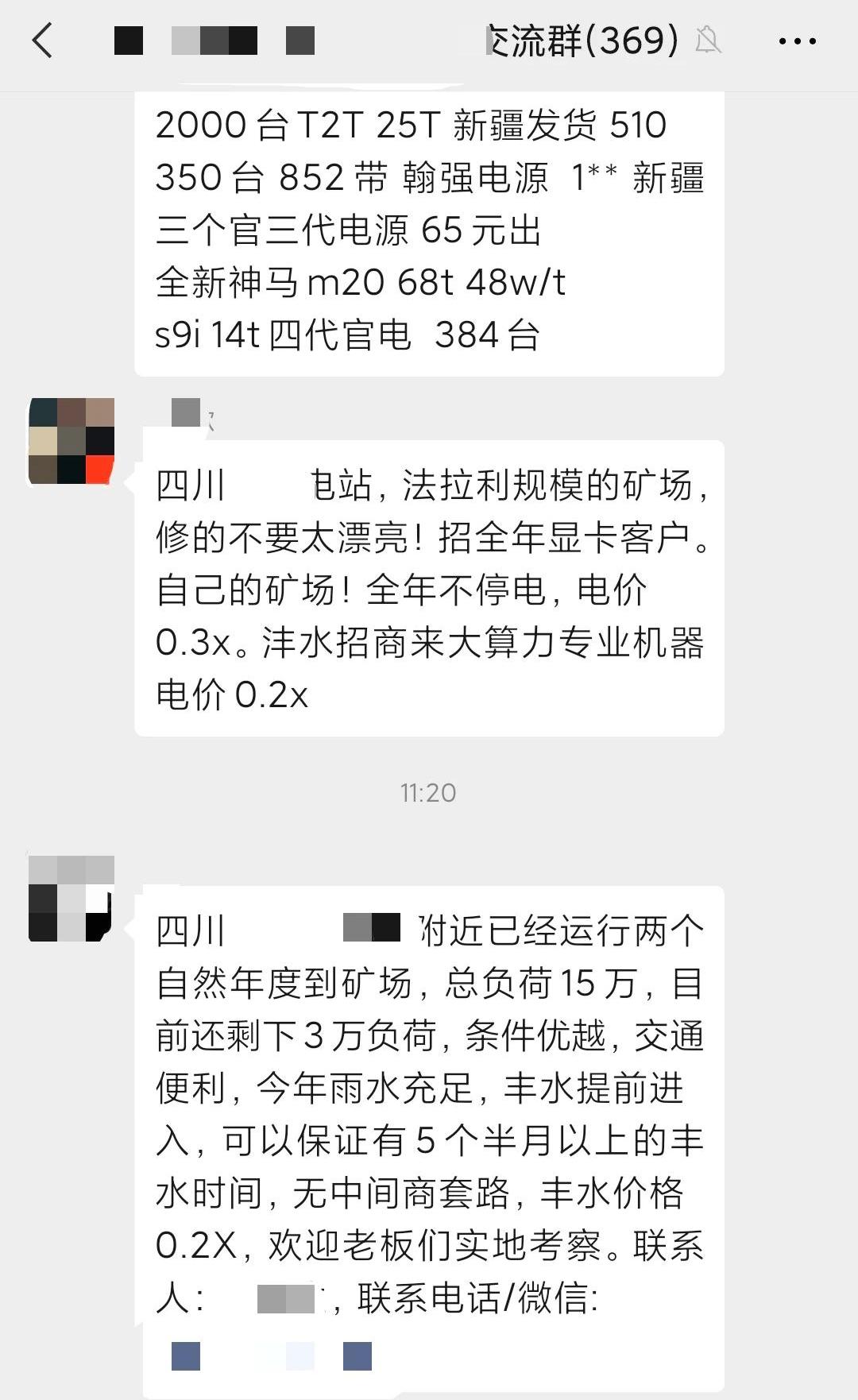Open avatar of the 法拉利规模矿场 message sender

pyautogui.click(x=71, y=441)
